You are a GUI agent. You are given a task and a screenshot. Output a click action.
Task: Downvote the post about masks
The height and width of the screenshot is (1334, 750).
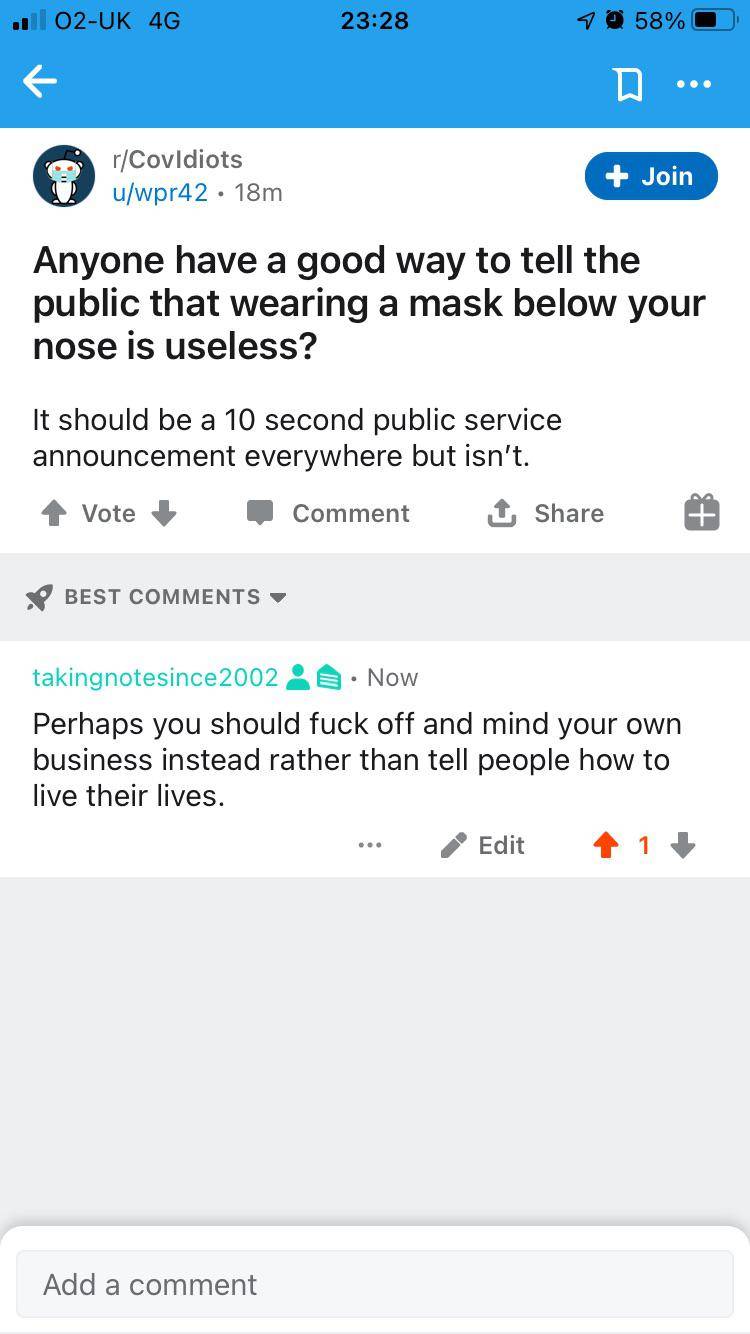[164, 513]
